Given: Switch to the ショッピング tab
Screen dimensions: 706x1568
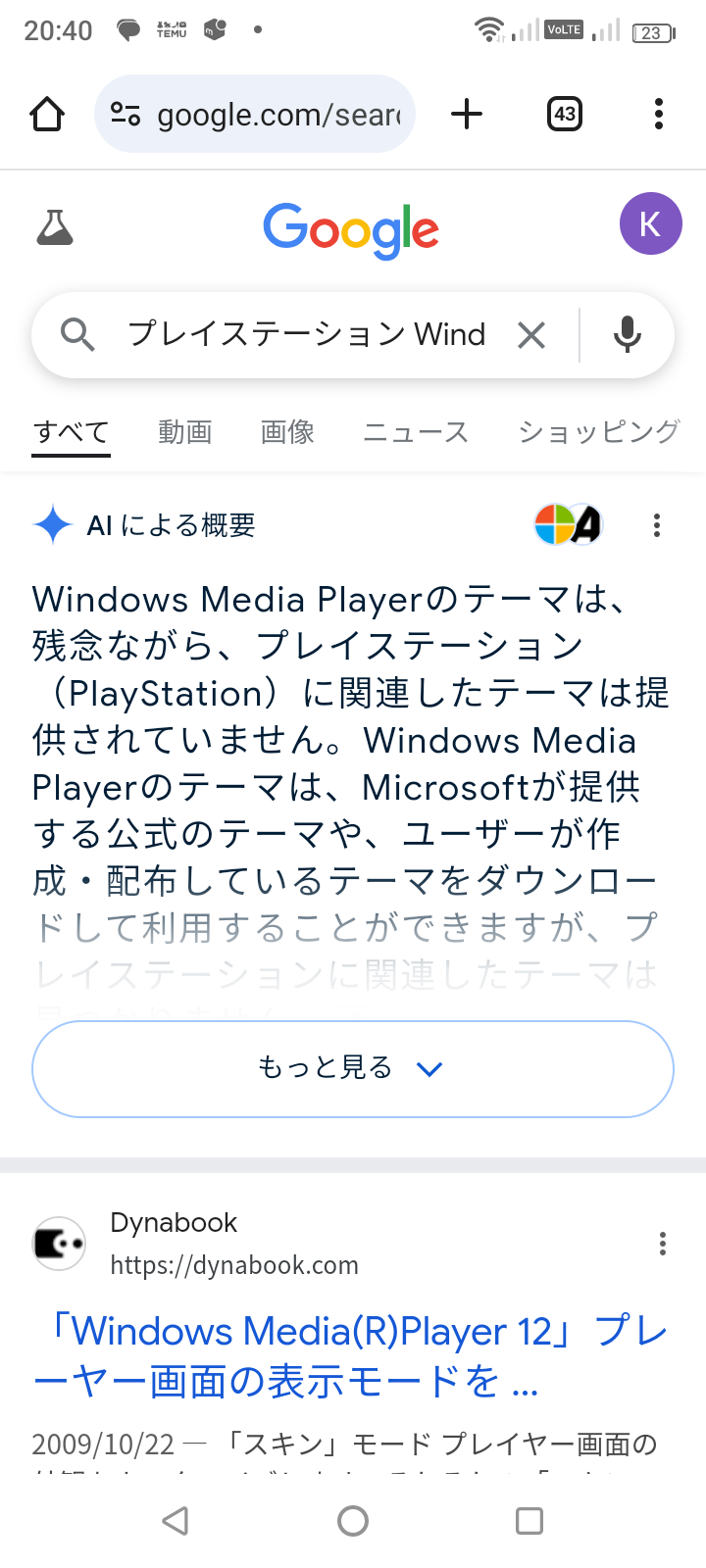Looking at the screenshot, I should tap(599, 432).
